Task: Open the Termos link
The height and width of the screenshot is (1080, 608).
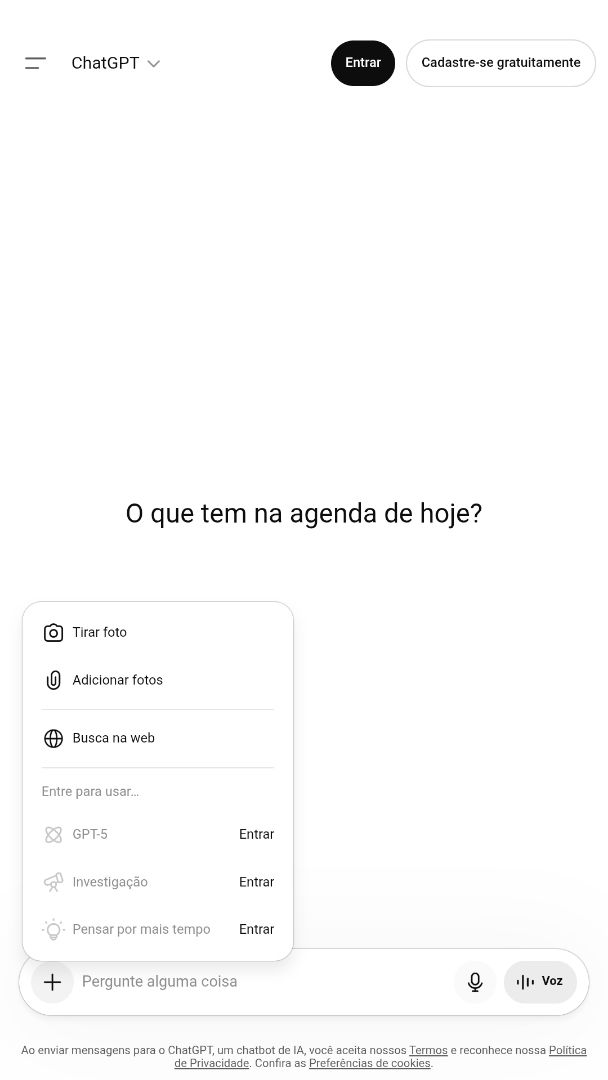Action: 428,1051
